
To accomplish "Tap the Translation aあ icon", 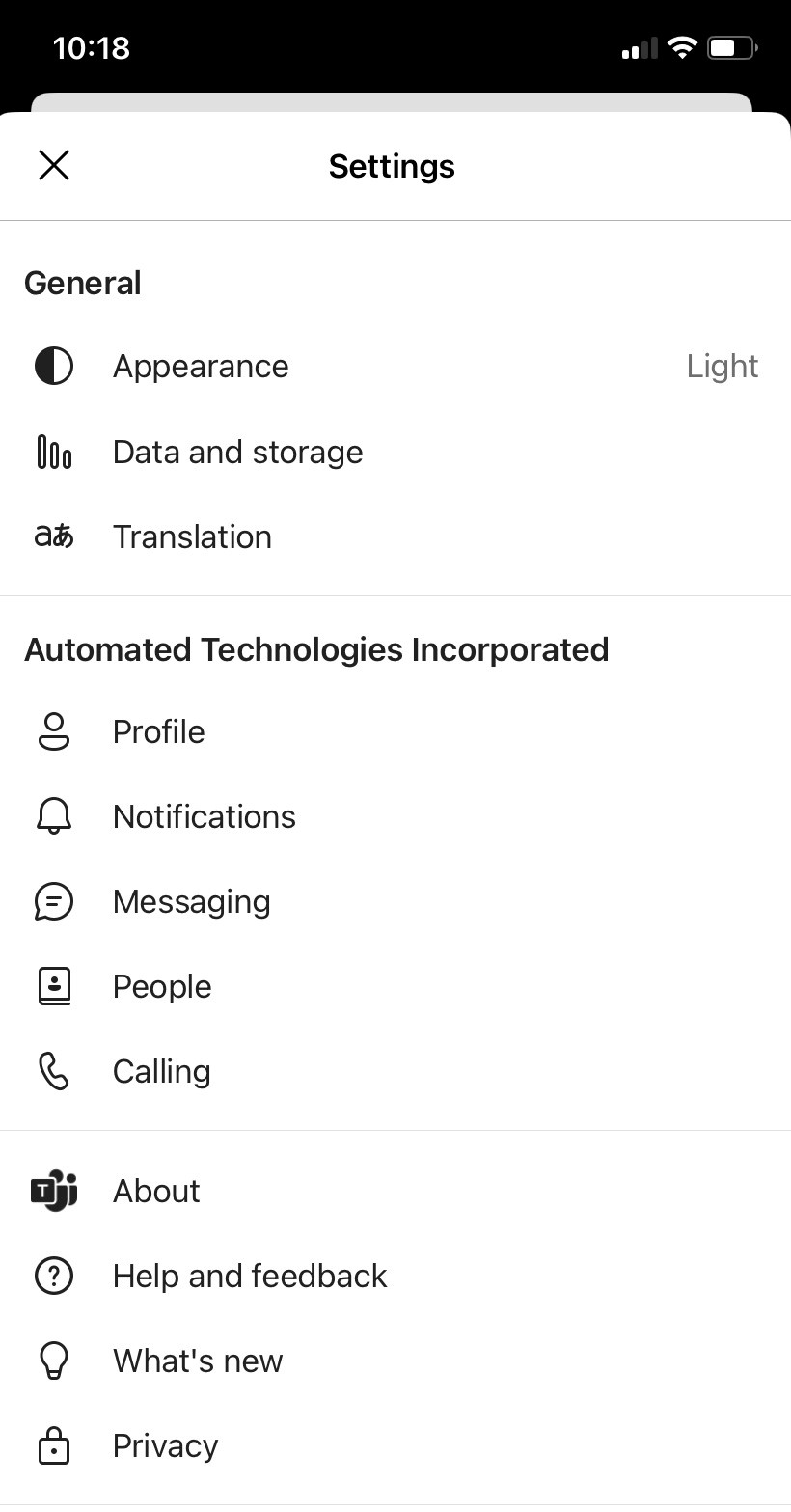I will click(54, 536).
